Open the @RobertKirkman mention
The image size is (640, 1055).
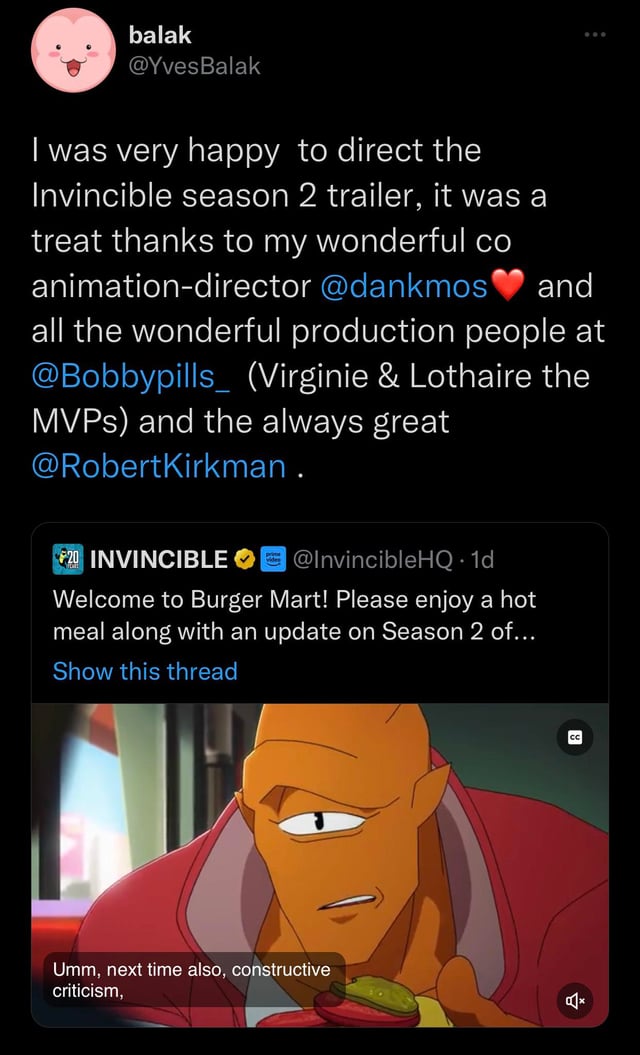tap(160, 466)
